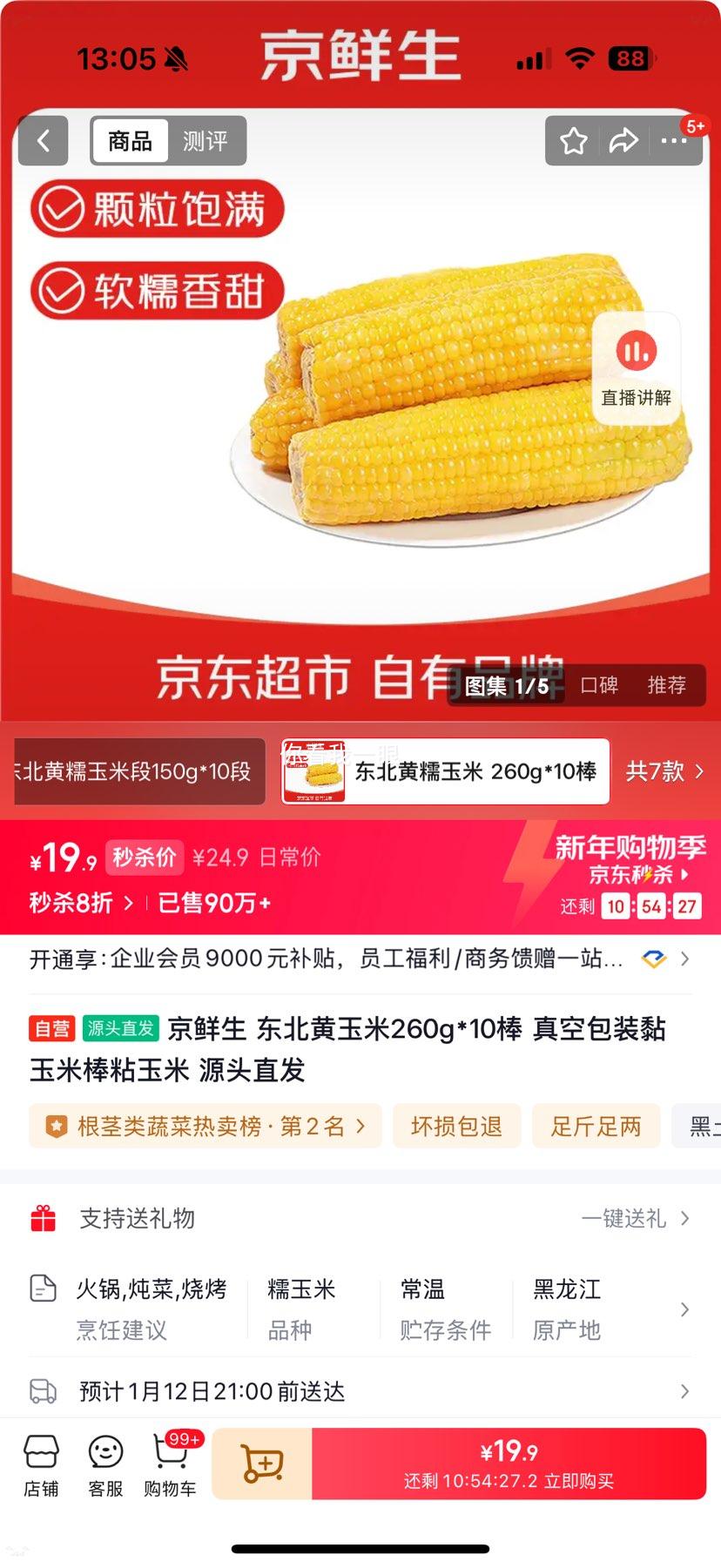Screen dimensions: 721x1568
Task: Expand 共7款 to view all variants
Action: 667,771
